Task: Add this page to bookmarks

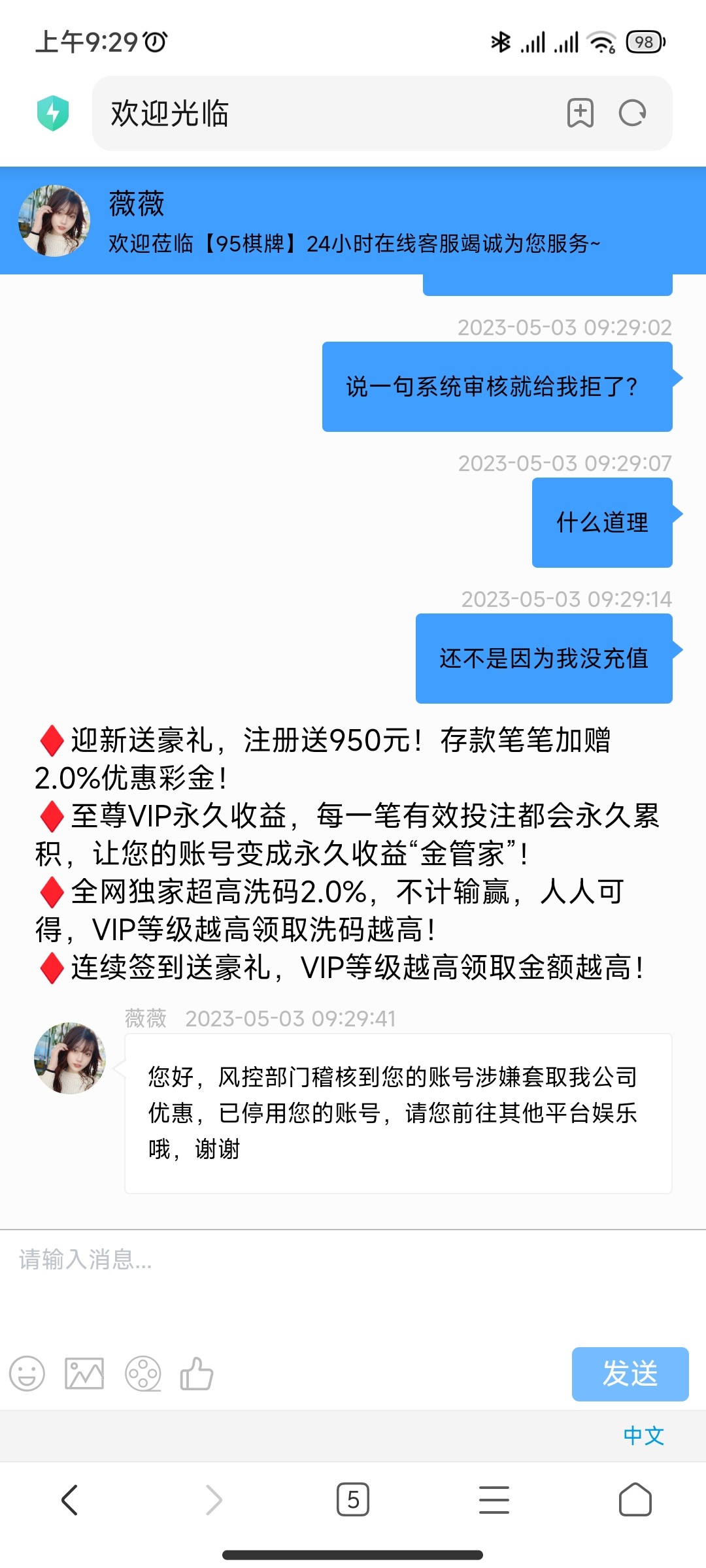Action: 580,113
